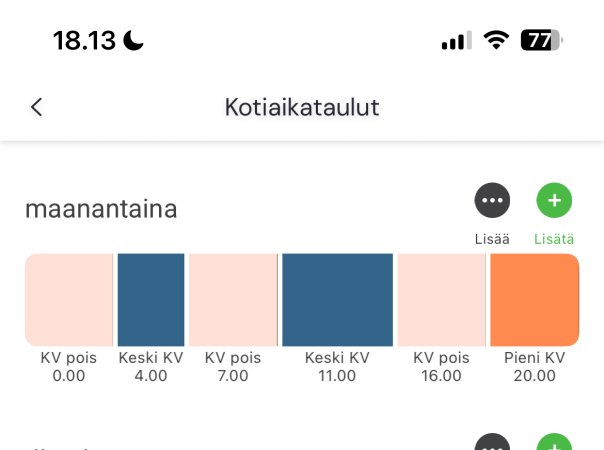The width and height of the screenshot is (604, 450).
Task: Select the Pieni KV block at 20.00
Action: 534,300
